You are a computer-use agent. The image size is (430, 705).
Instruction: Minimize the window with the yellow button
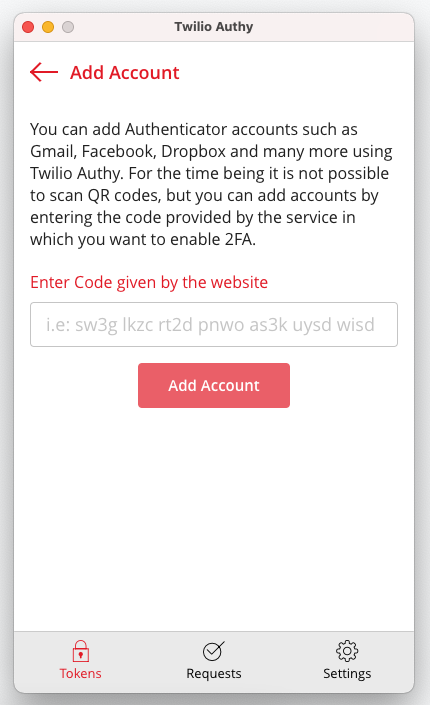(x=48, y=27)
